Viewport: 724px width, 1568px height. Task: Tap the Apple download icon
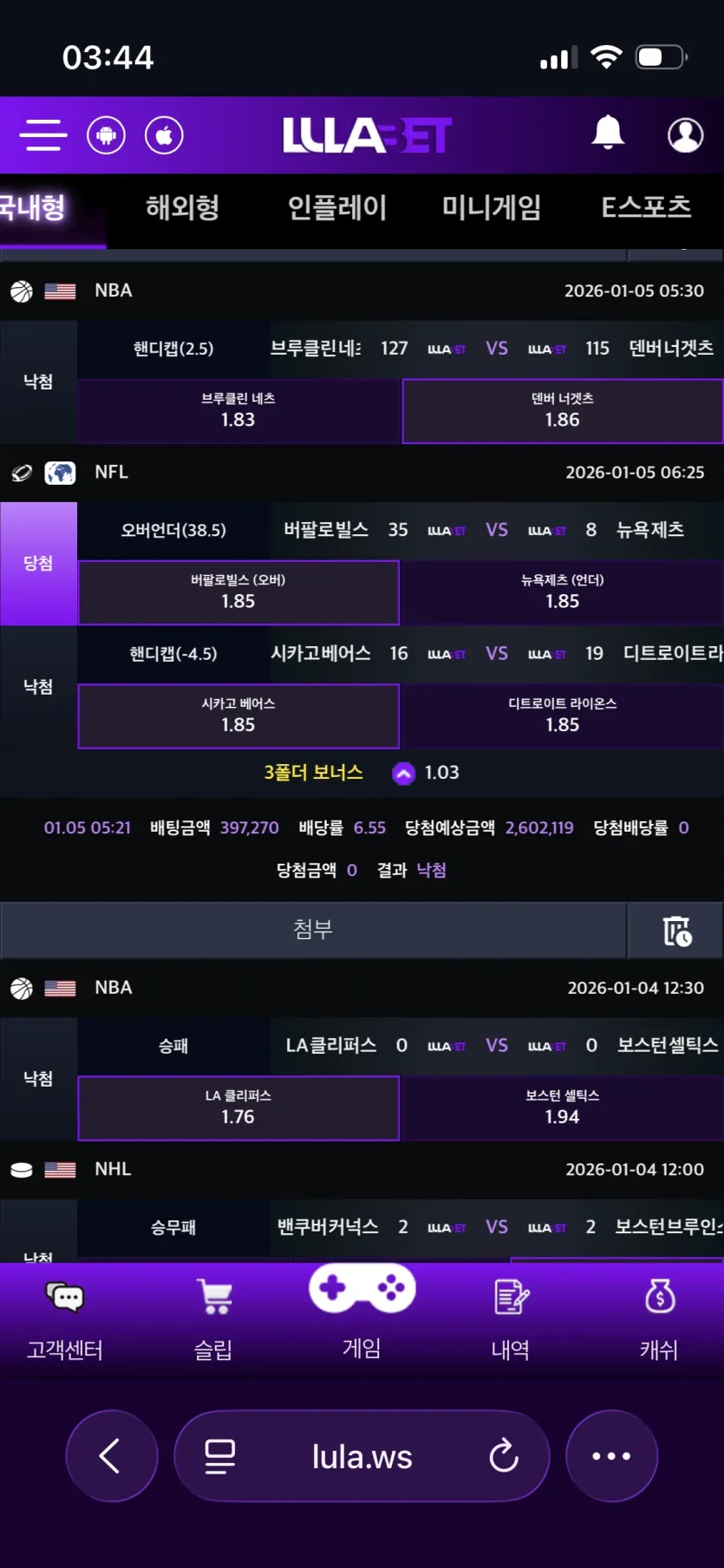tap(164, 135)
